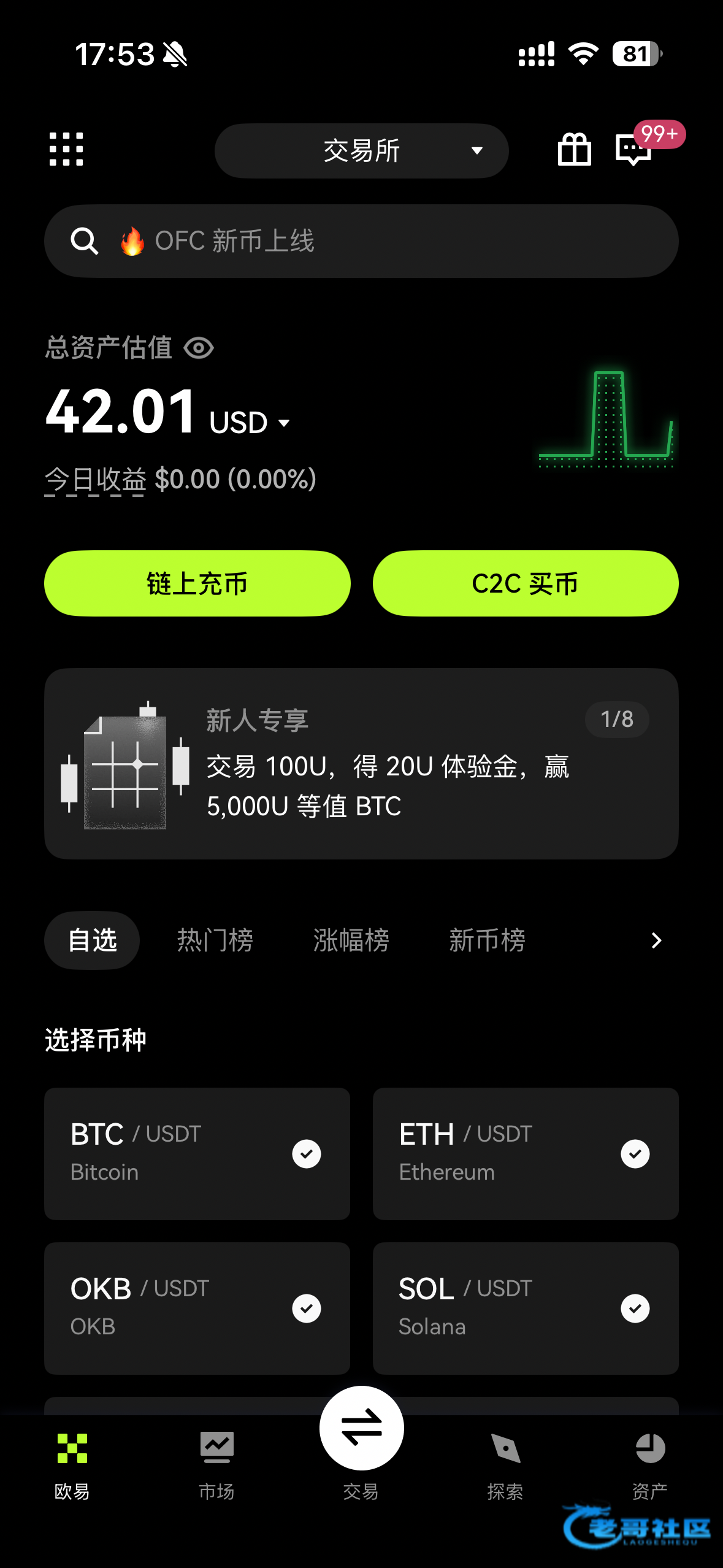The width and height of the screenshot is (723, 1568).
Task: Hide the total asset value
Action: 199,348
